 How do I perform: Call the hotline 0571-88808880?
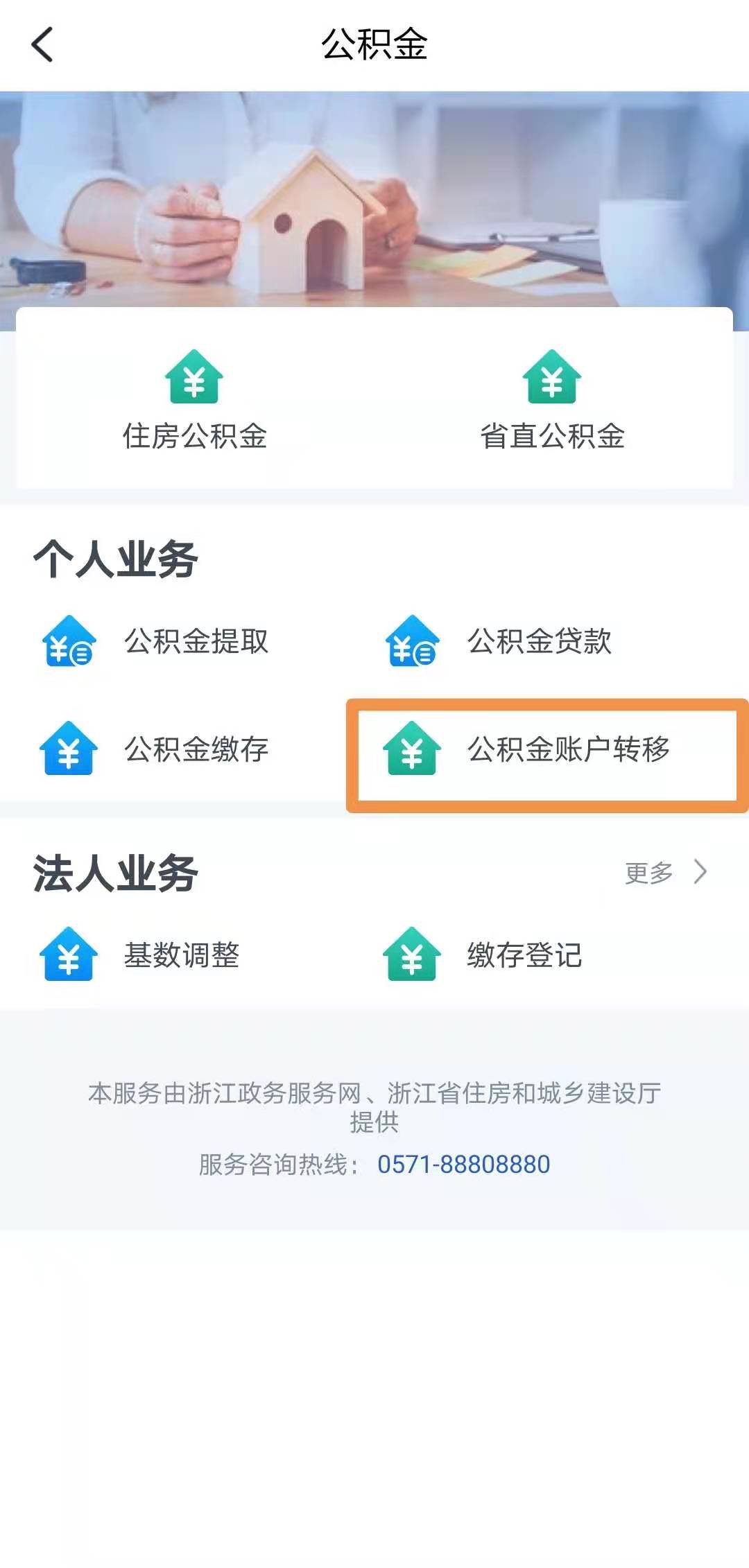[463, 1165]
